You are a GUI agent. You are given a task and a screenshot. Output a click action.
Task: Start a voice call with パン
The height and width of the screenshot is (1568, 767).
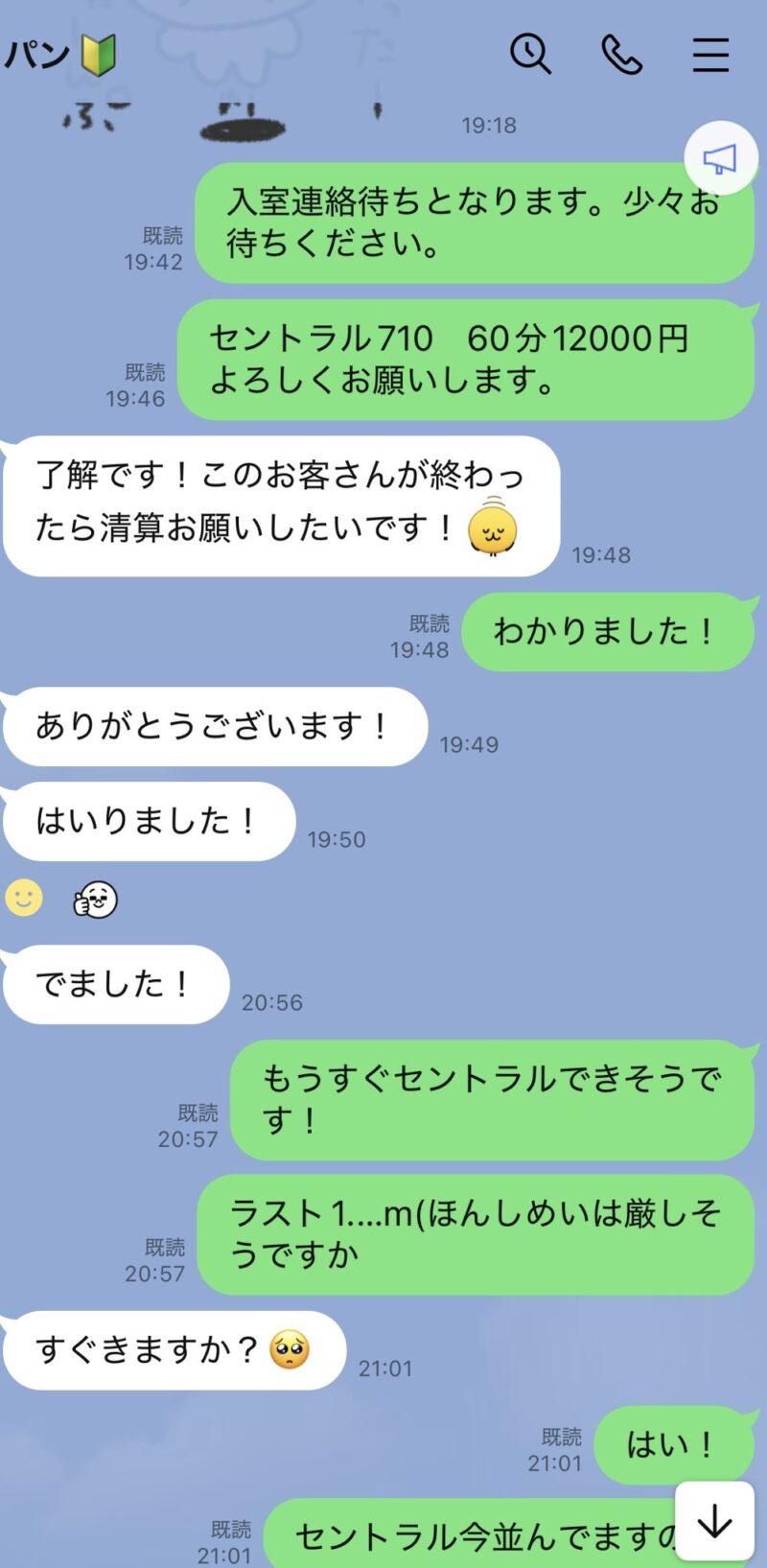point(621,55)
